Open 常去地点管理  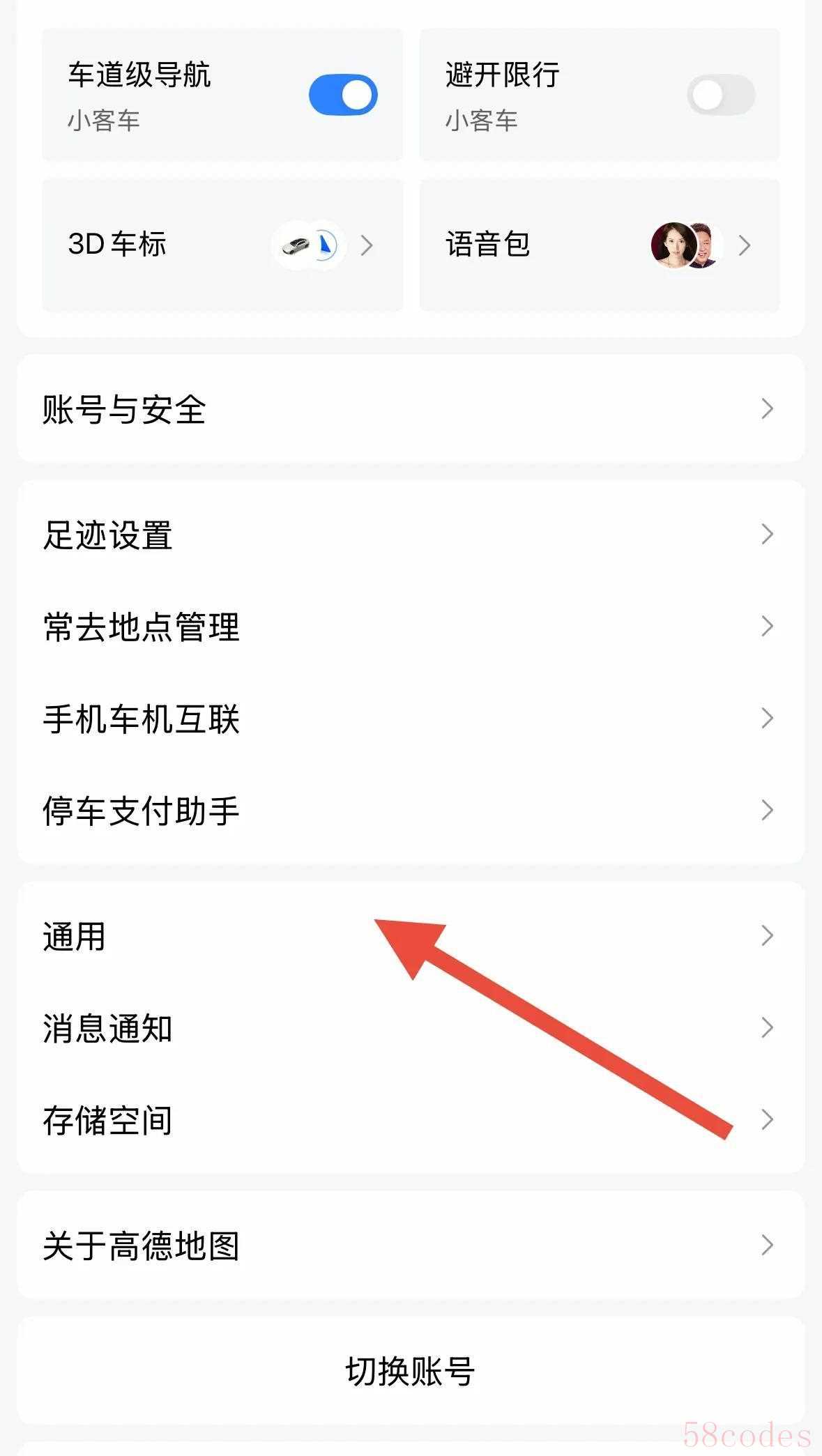pos(410,626)
